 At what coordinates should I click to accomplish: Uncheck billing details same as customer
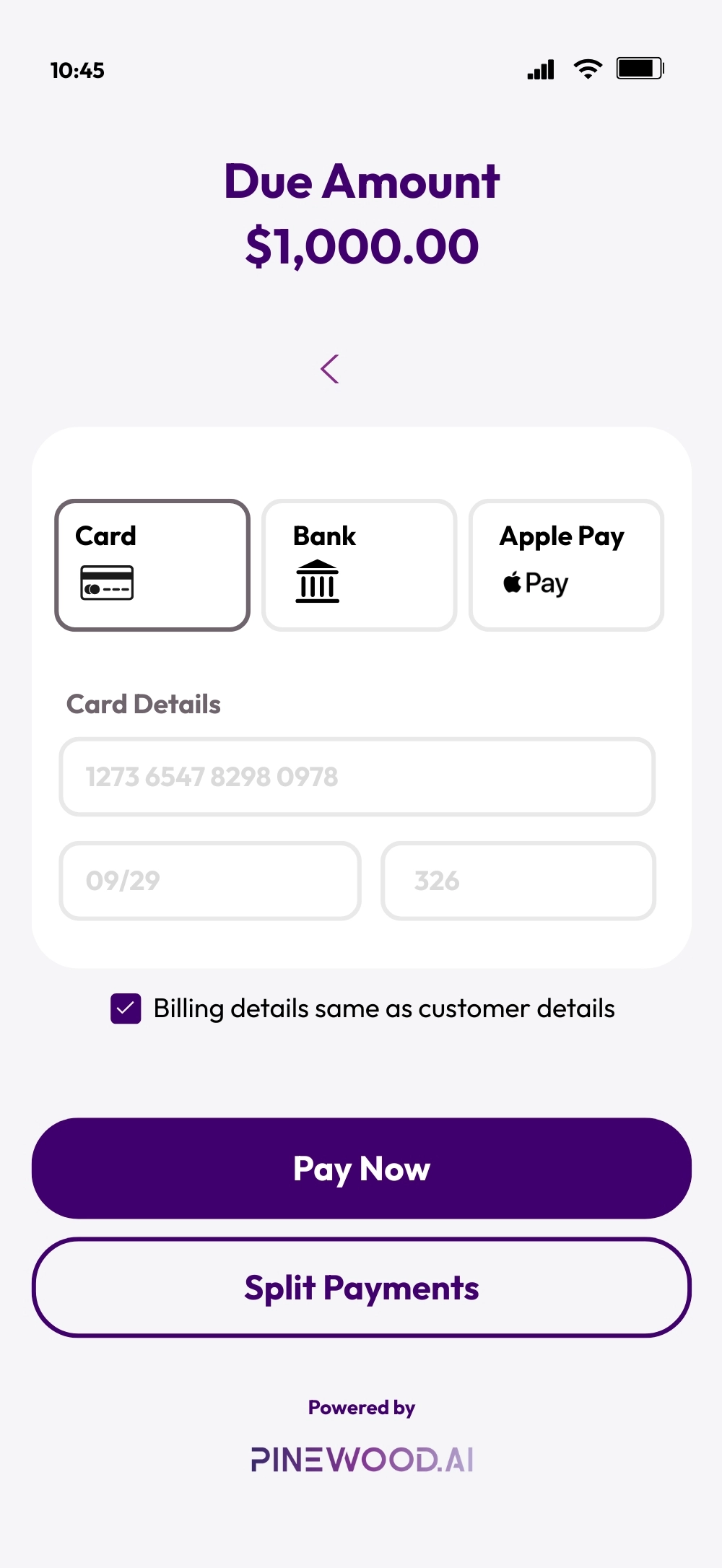tap(126, 1009)
